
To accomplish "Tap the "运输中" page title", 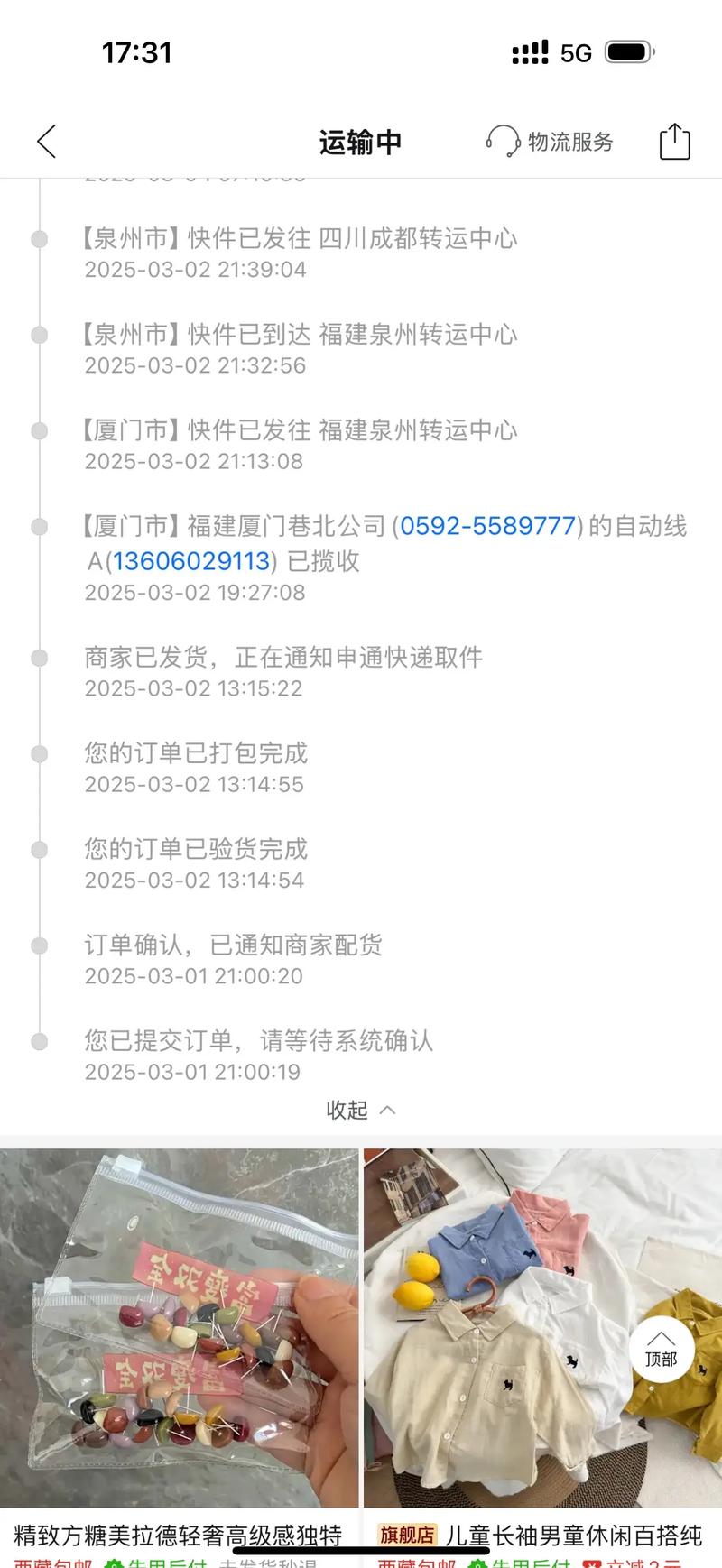I will tap(360, 142).
